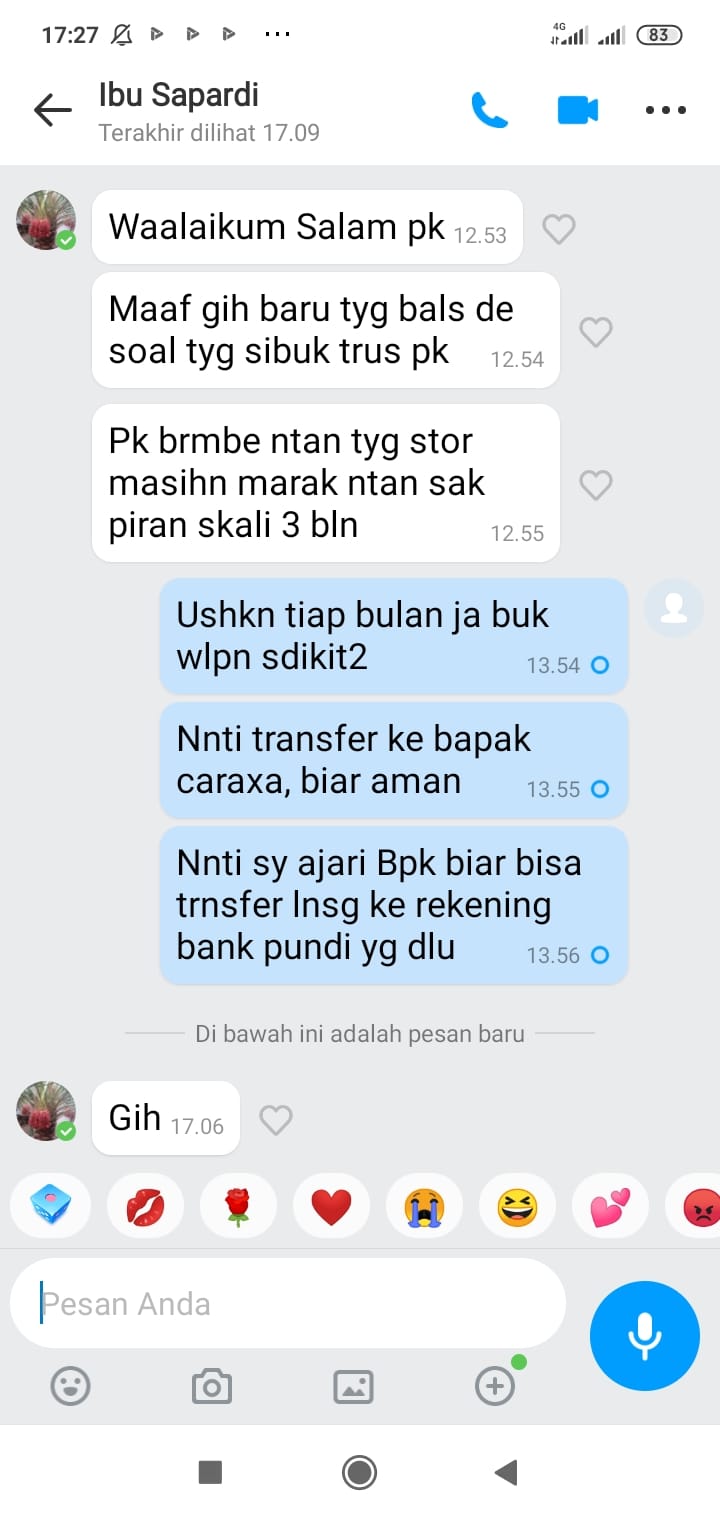Start a voice call with Ibu Sapardi

click(489, 110)
